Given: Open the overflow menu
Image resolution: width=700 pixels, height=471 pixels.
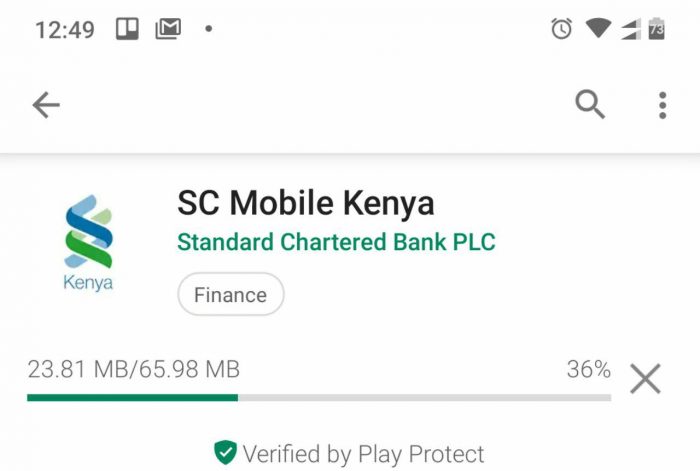Looking at the screenshot, I should [662, 105].
